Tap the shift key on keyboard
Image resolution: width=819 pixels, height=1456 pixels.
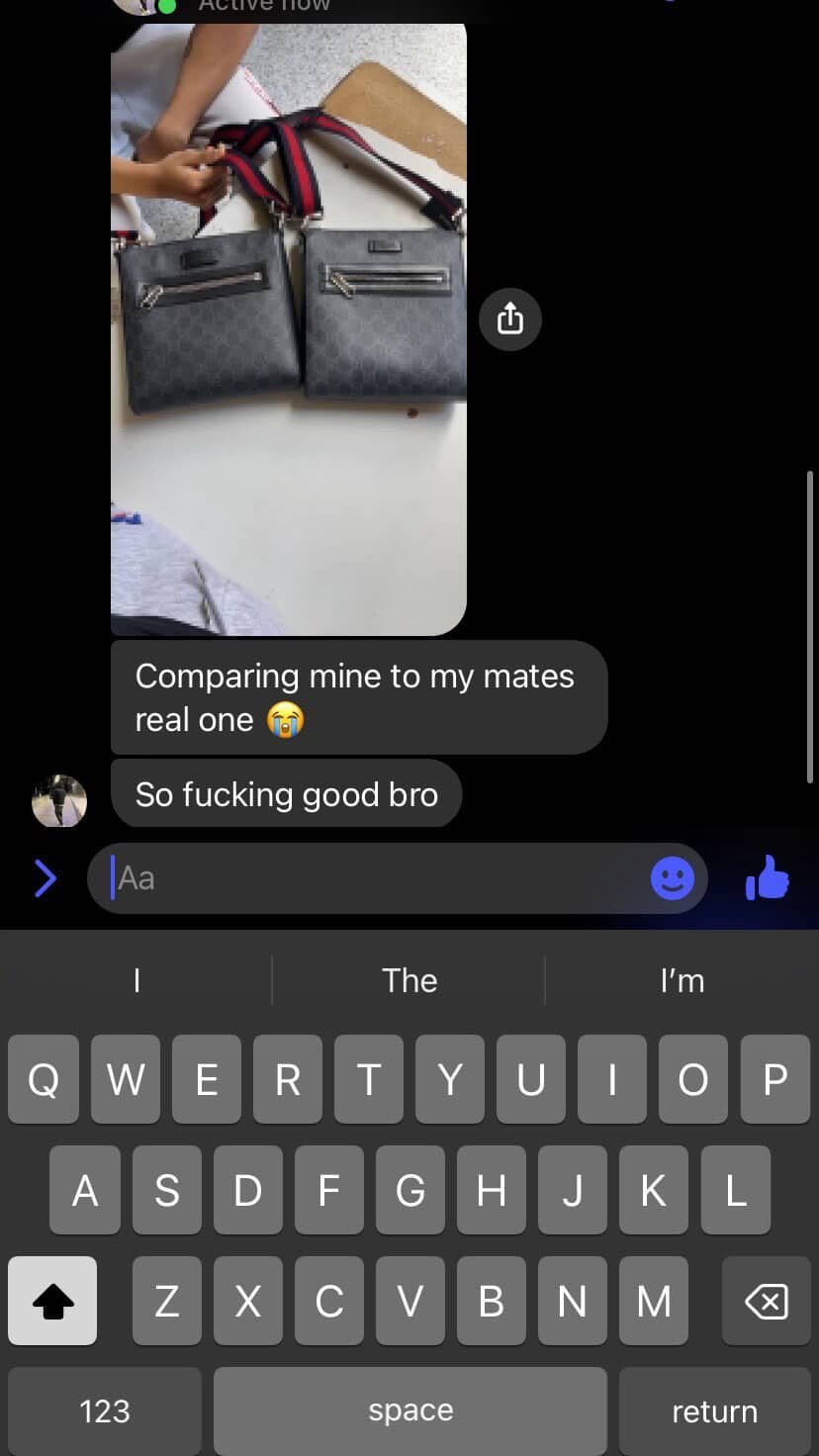click(52, 1301)
